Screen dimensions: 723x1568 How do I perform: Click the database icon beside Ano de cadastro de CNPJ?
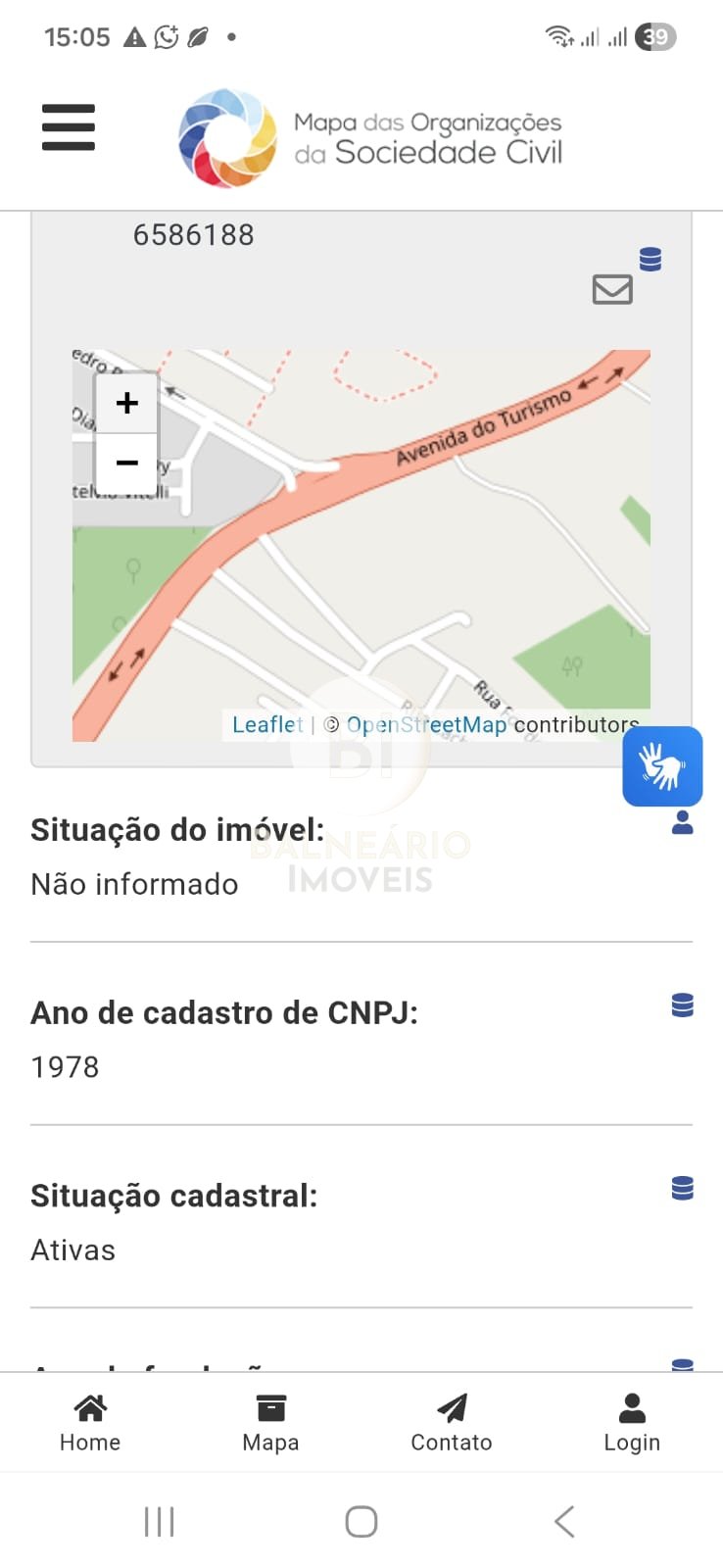683,1004
